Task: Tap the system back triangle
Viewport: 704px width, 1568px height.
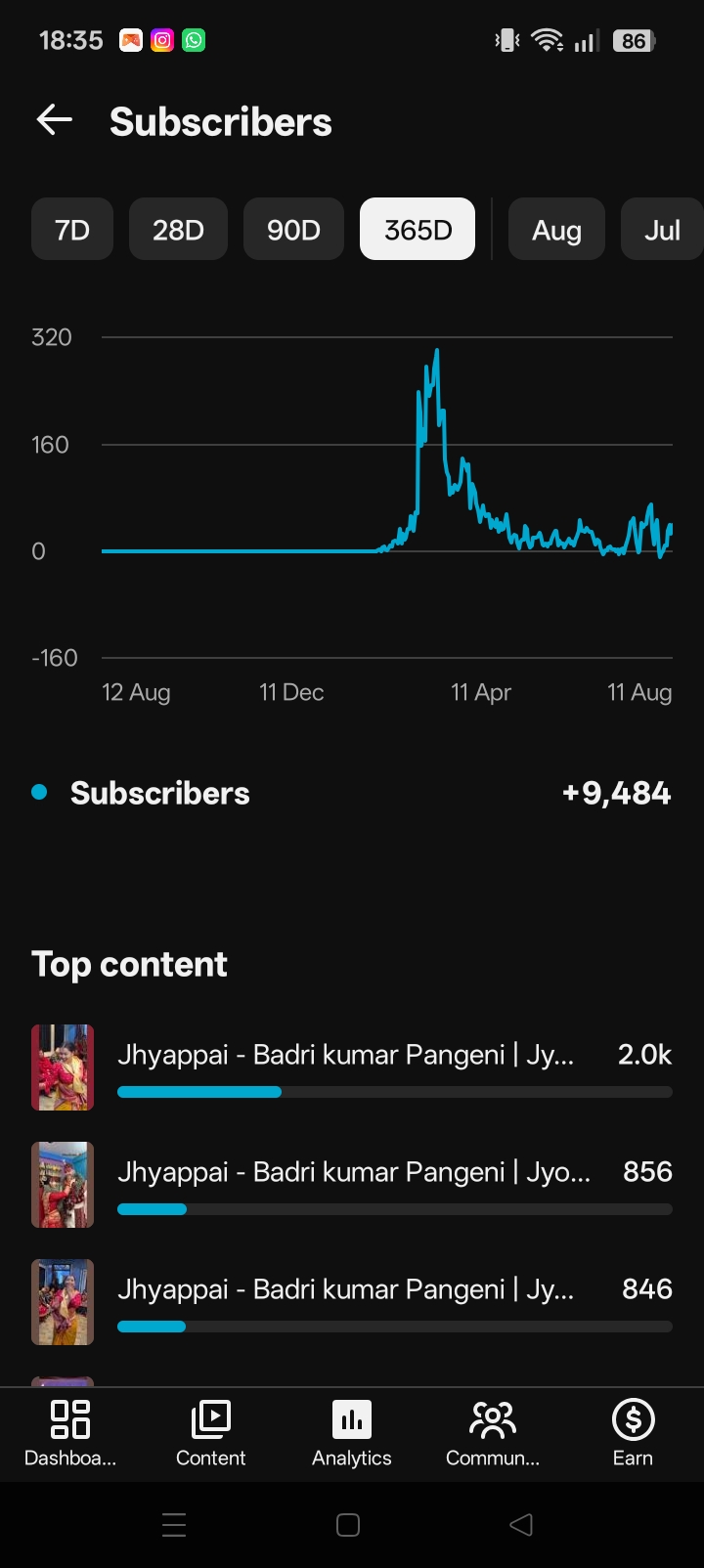Action: [x=522, y=1525]
